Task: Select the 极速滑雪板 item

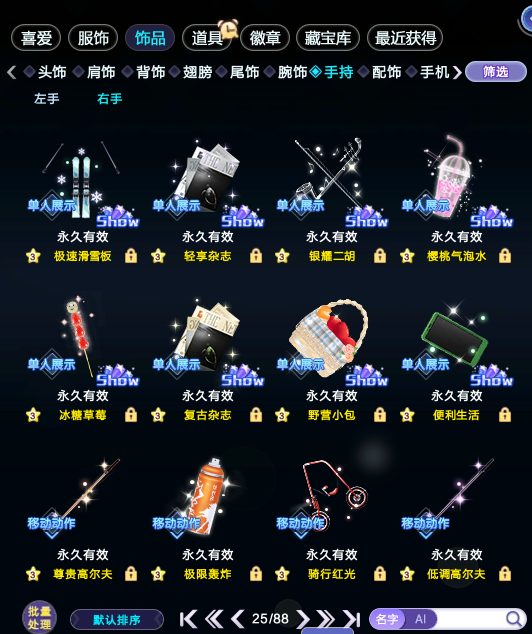Action: pos(82,198)
